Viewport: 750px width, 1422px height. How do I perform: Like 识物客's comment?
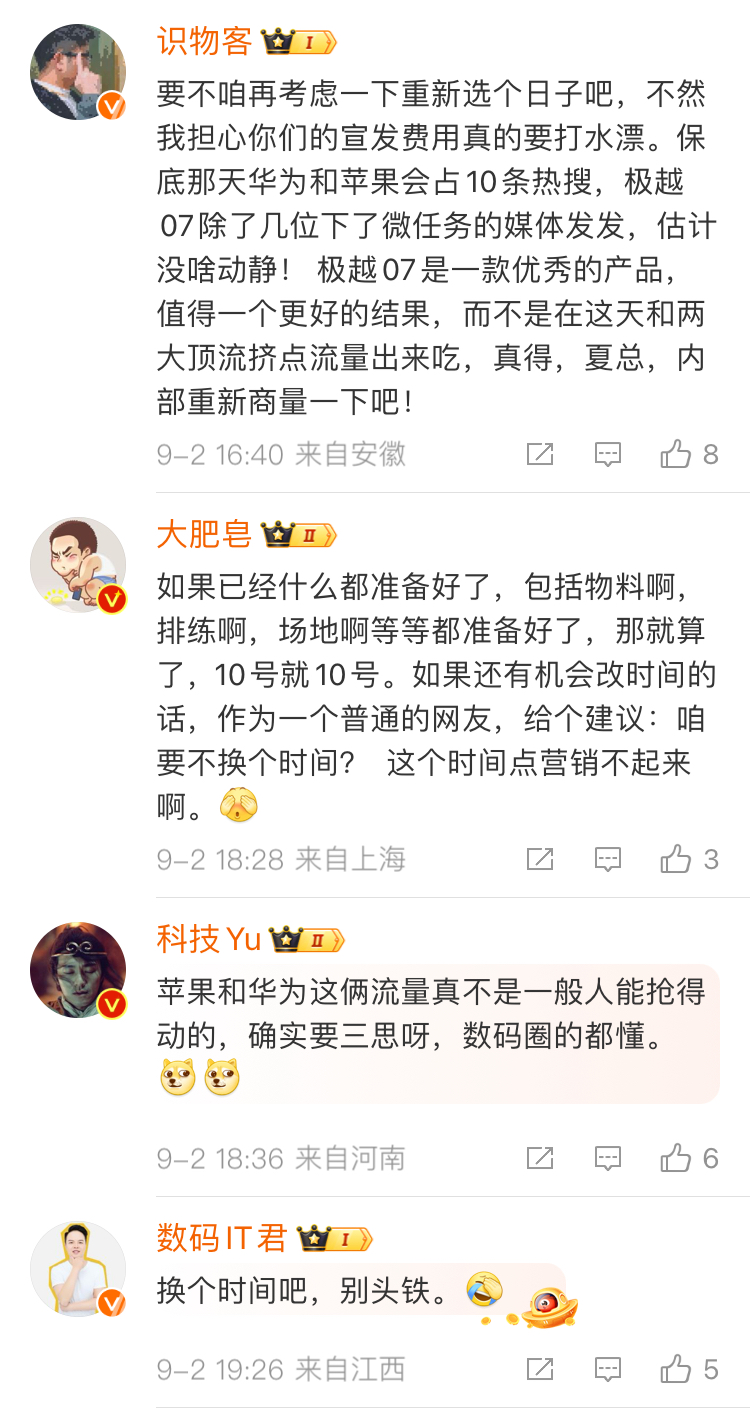tap(677, 455)
